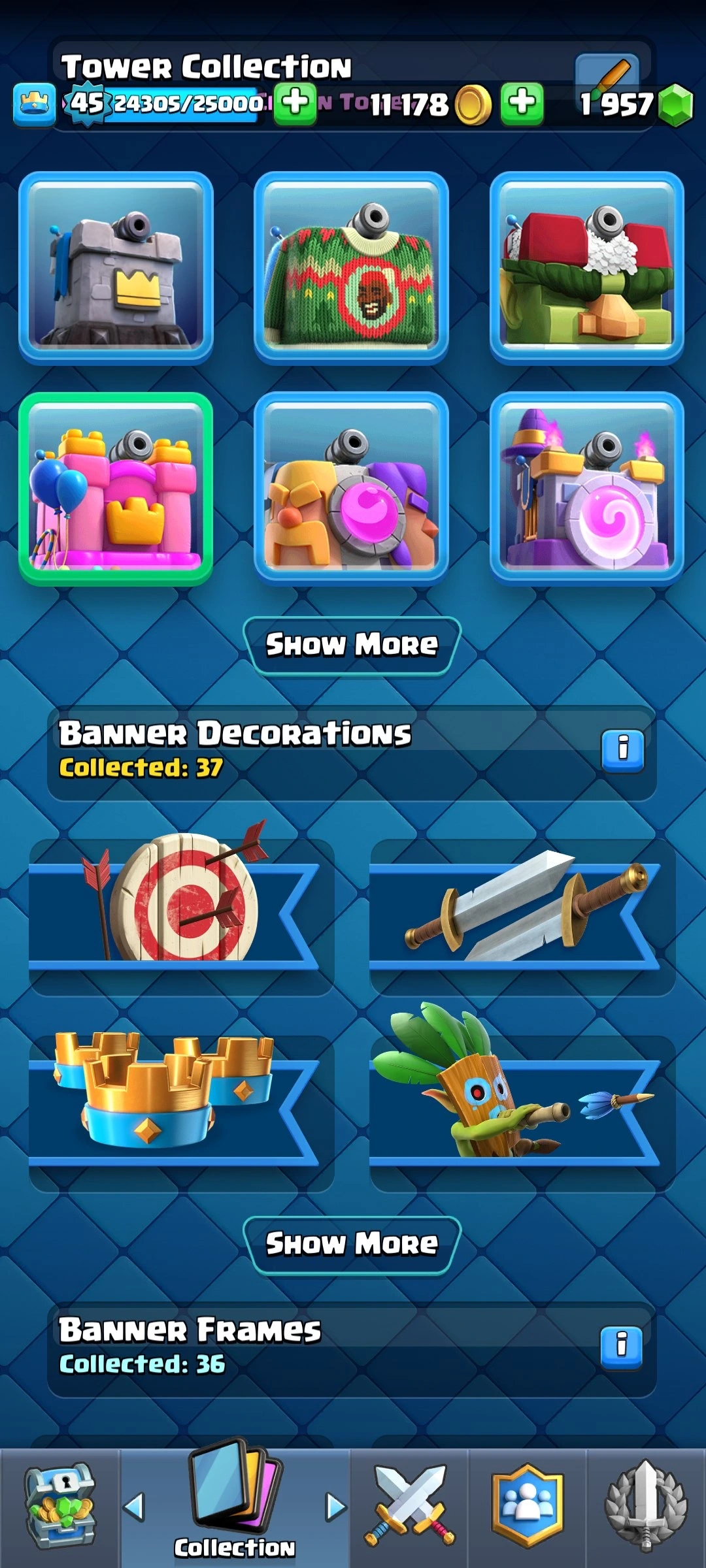The height and width of the screenshot is (1568, 706).
Task: Tap the right arrow beside Collection
Action: point(336,1507)
